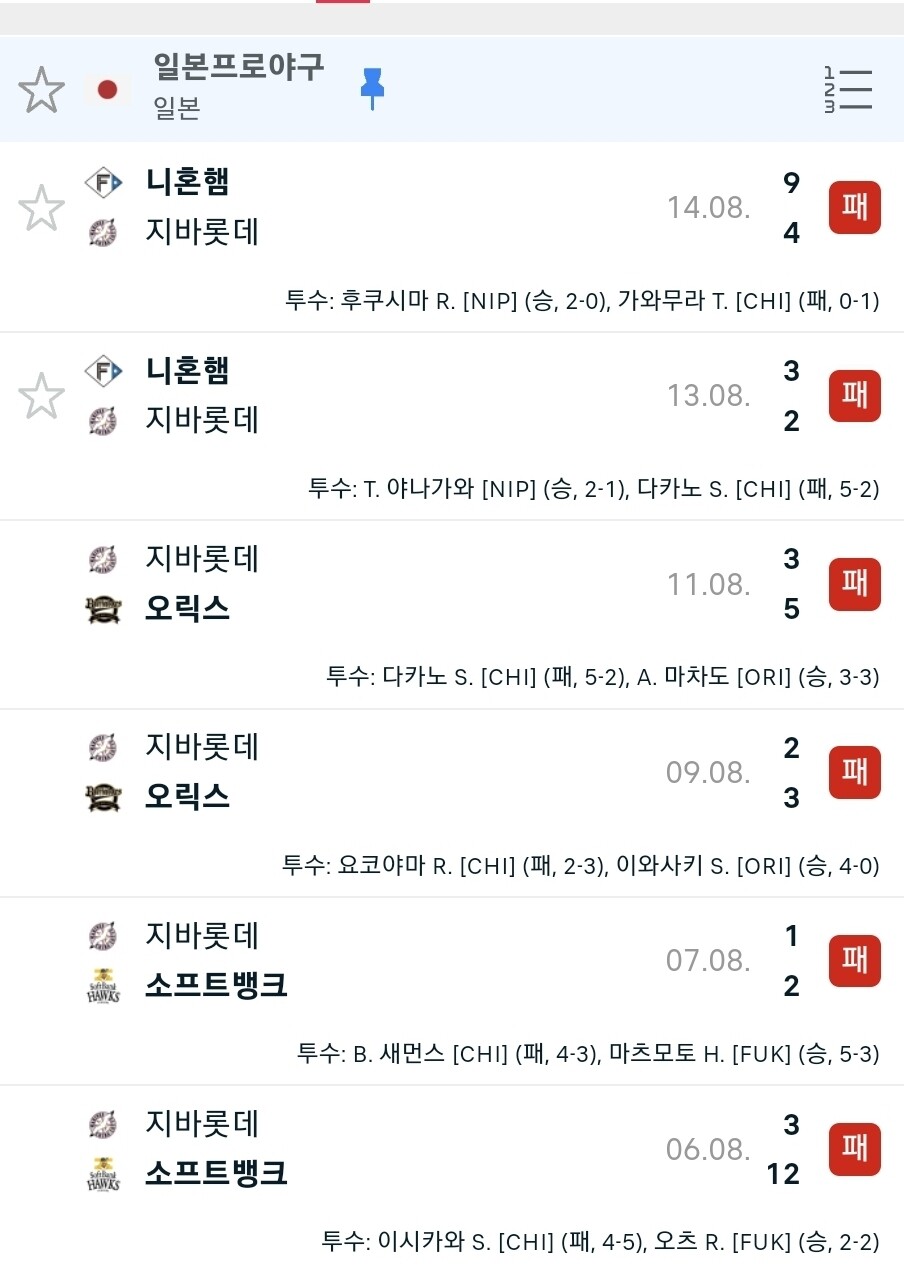Open the 09.08. 지바롯데 vs 오릭스 match
904x1271 pixels.
pos(452,803)
